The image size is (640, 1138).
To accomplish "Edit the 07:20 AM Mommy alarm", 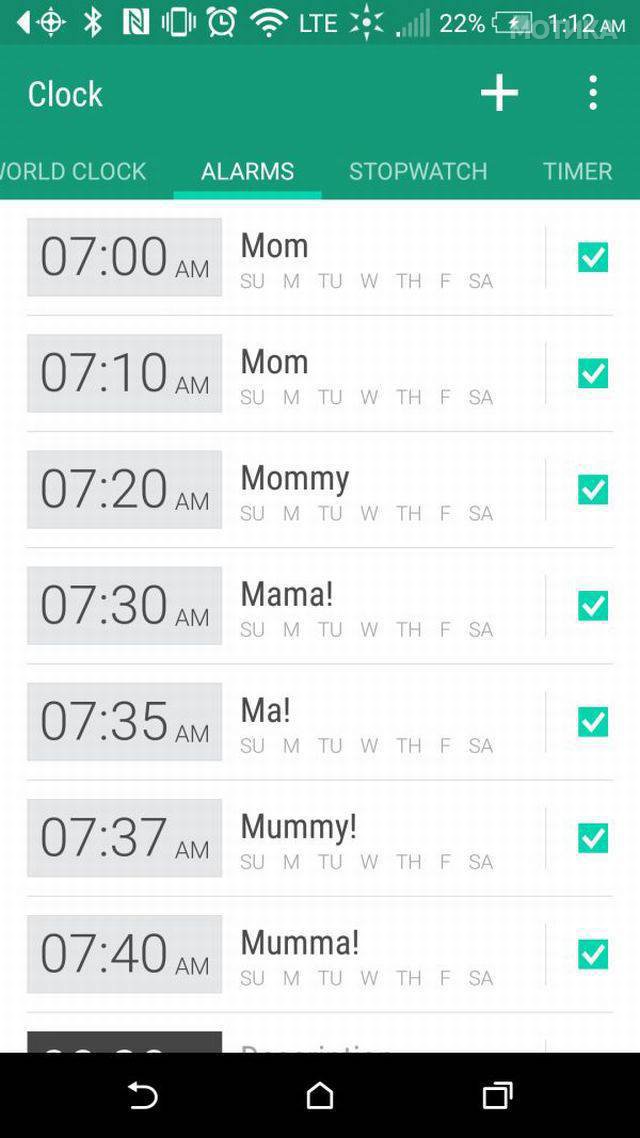I will [x=124, y=489].
